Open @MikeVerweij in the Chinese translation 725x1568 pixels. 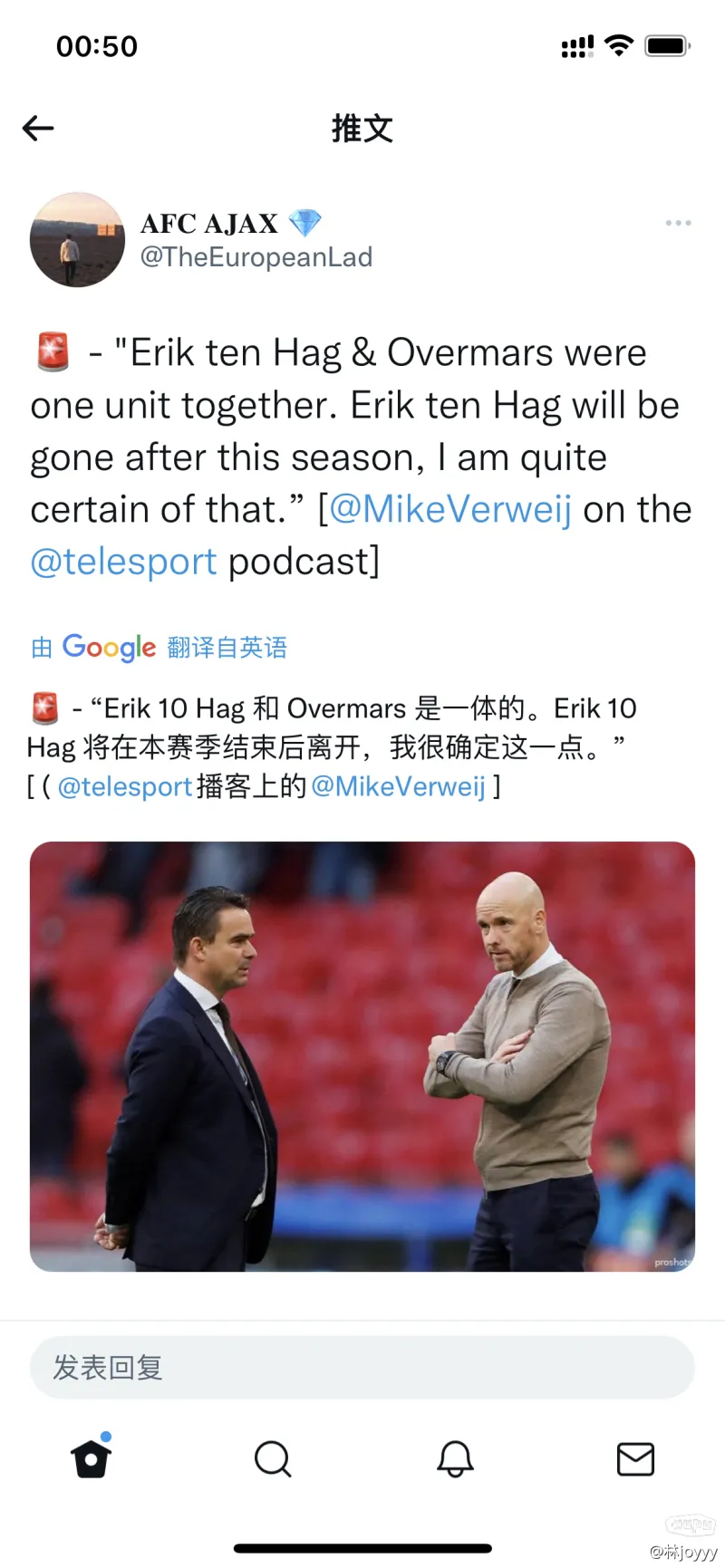399,786
